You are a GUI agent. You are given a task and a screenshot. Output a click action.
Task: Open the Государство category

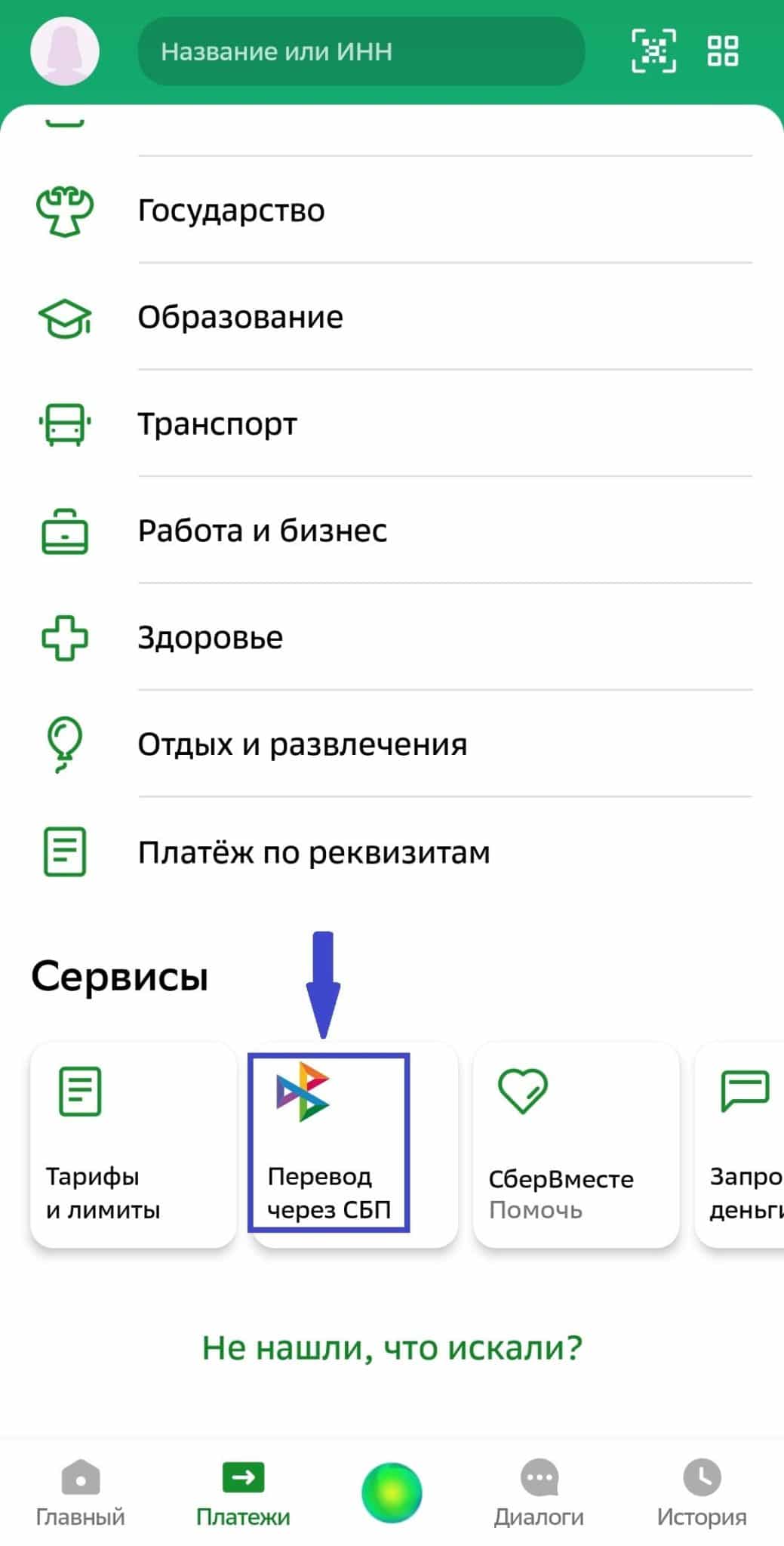392,211
